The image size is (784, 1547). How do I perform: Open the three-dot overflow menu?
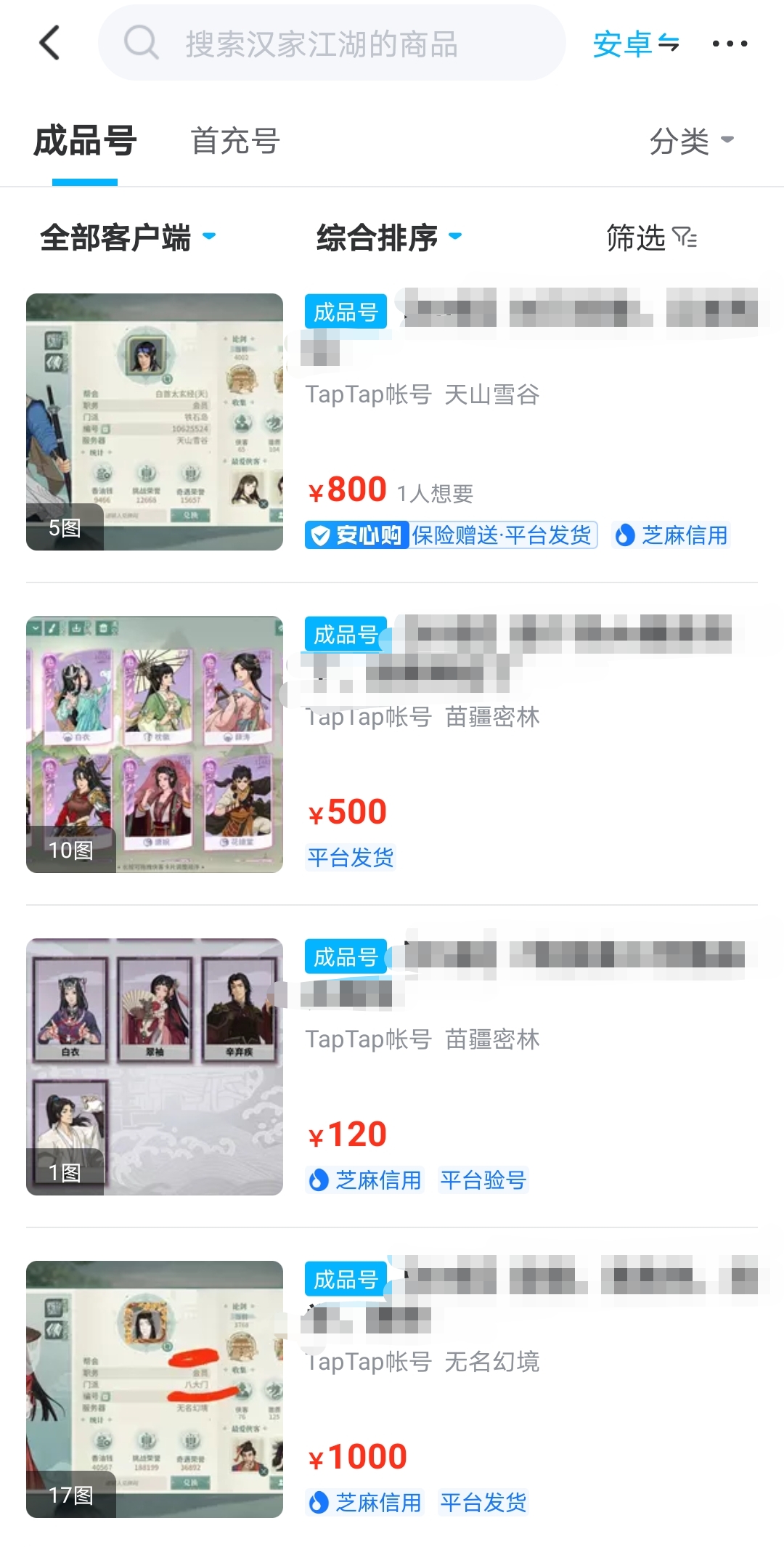point(730,44)
